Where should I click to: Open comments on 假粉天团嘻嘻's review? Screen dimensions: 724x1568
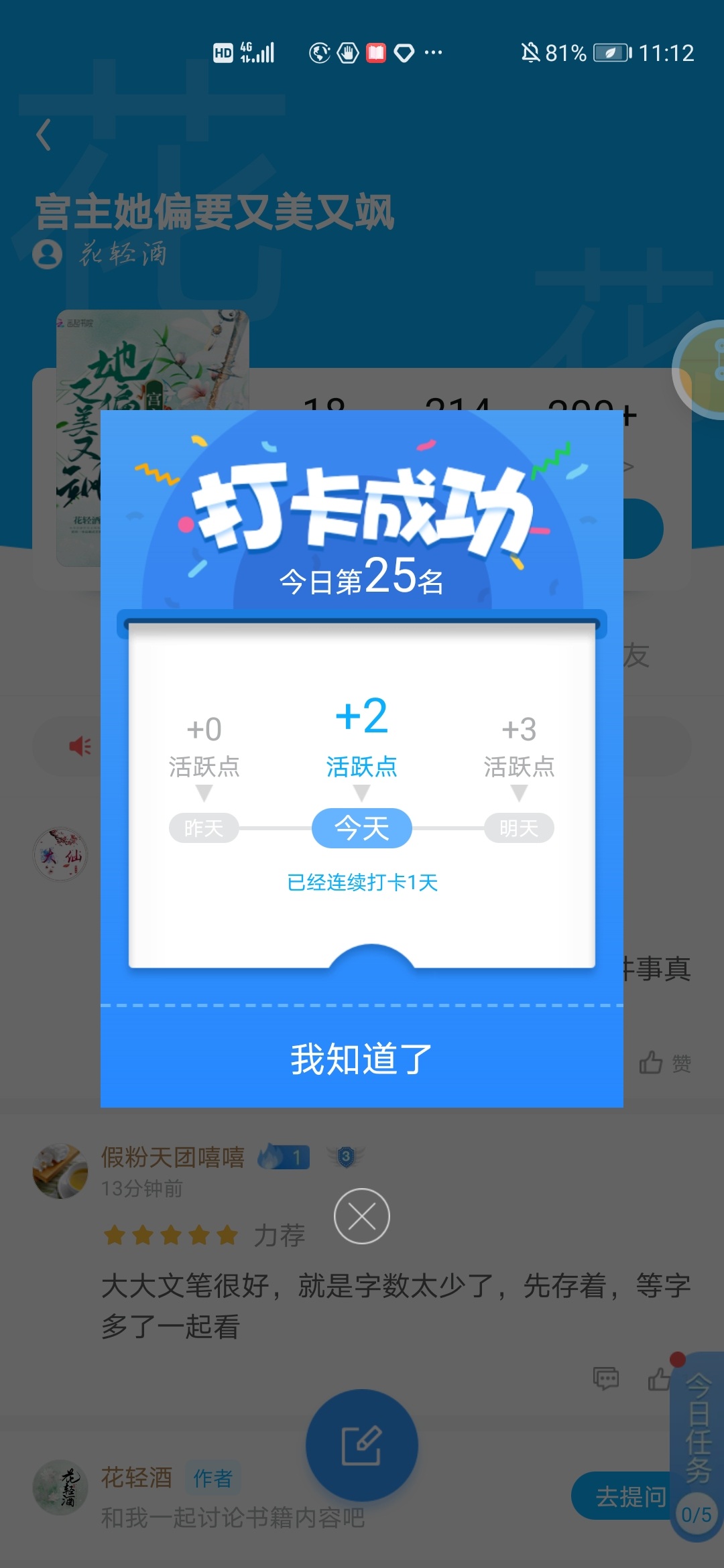tap(606, 1378)
